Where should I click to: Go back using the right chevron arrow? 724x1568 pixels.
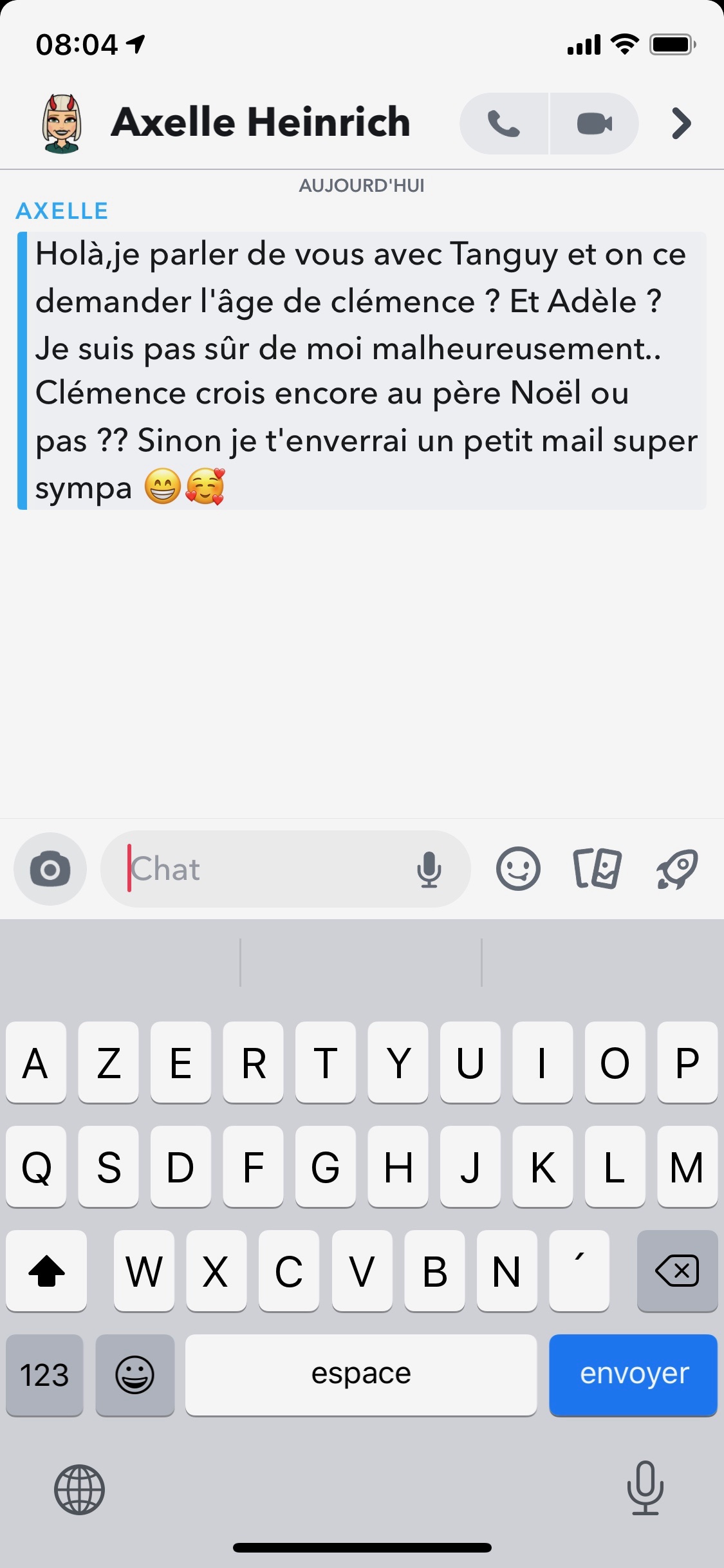click(x=681, y=124)
